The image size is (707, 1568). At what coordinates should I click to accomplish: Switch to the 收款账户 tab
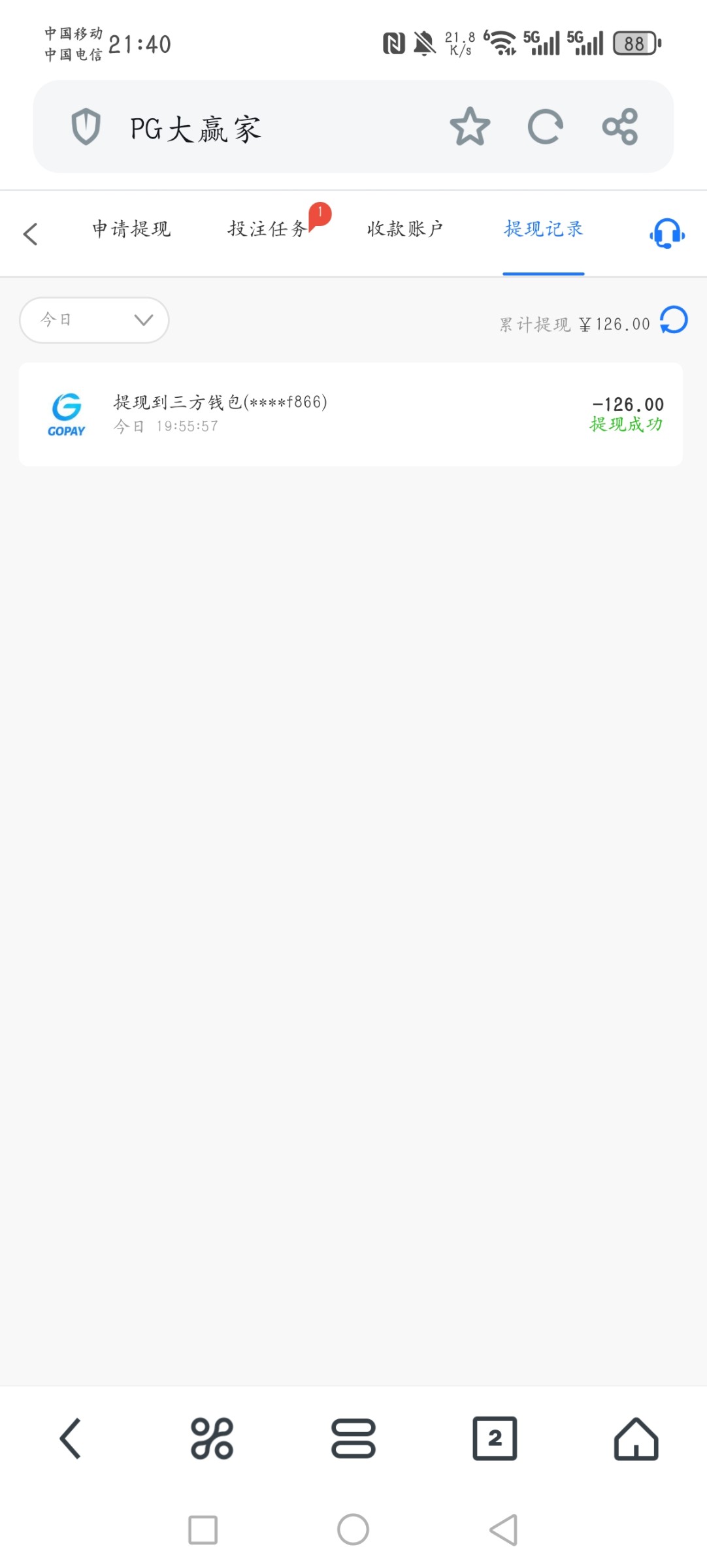(405, 229)
